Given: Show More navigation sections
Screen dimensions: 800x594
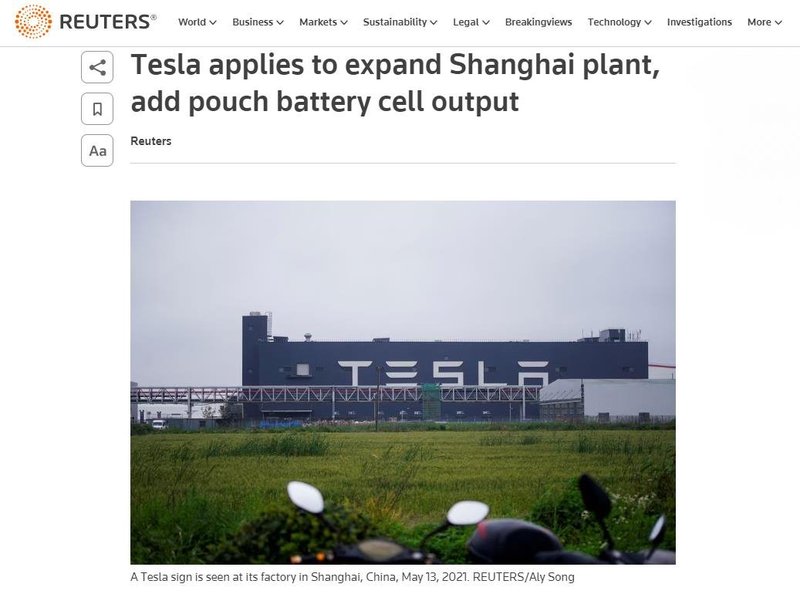Looking at the screenshot, I should [x=765, y=22].
